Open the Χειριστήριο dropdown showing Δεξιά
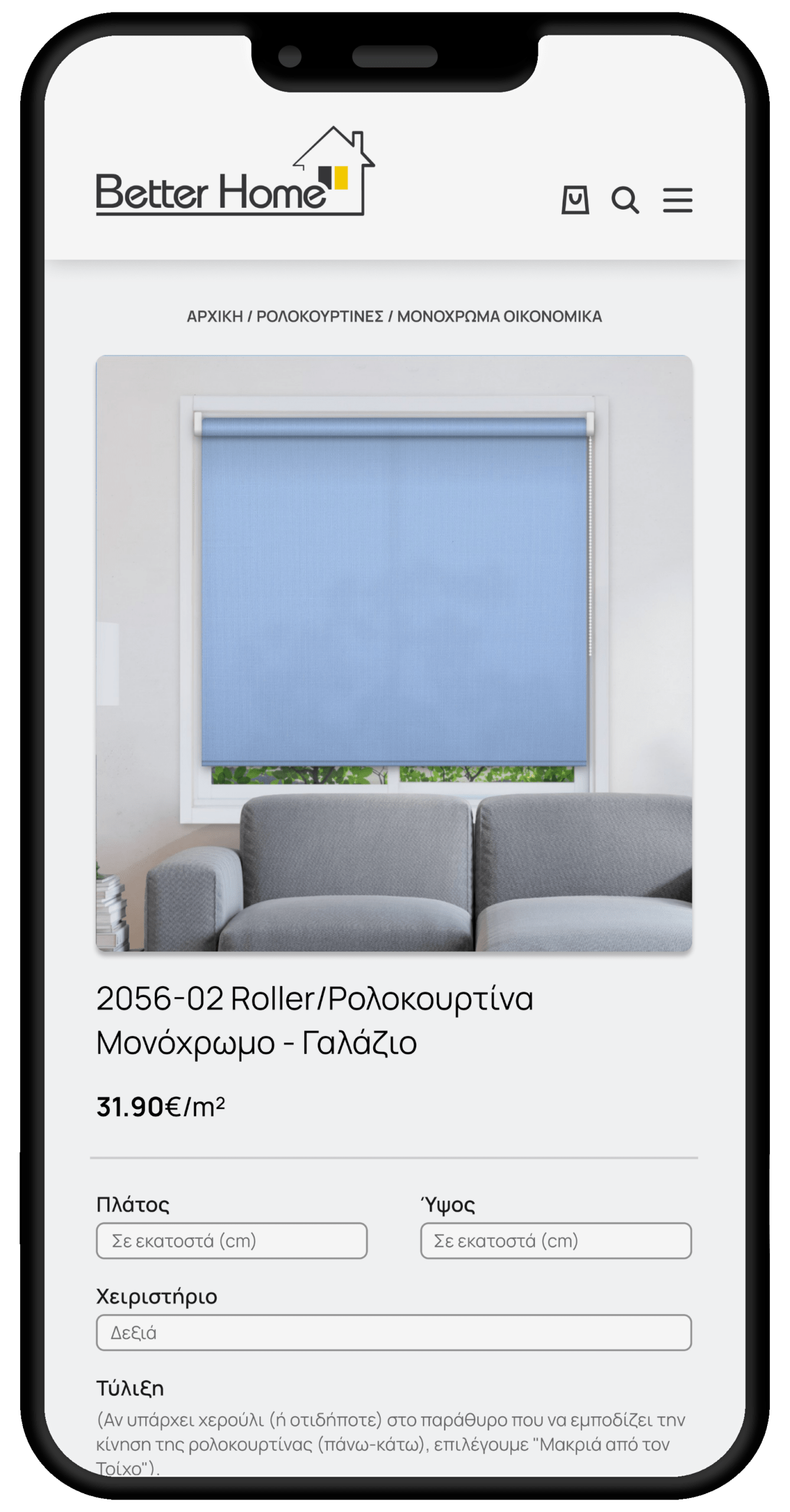Screen dimensions: 790x1512 pyautogui.click(x=394, y=1332)
